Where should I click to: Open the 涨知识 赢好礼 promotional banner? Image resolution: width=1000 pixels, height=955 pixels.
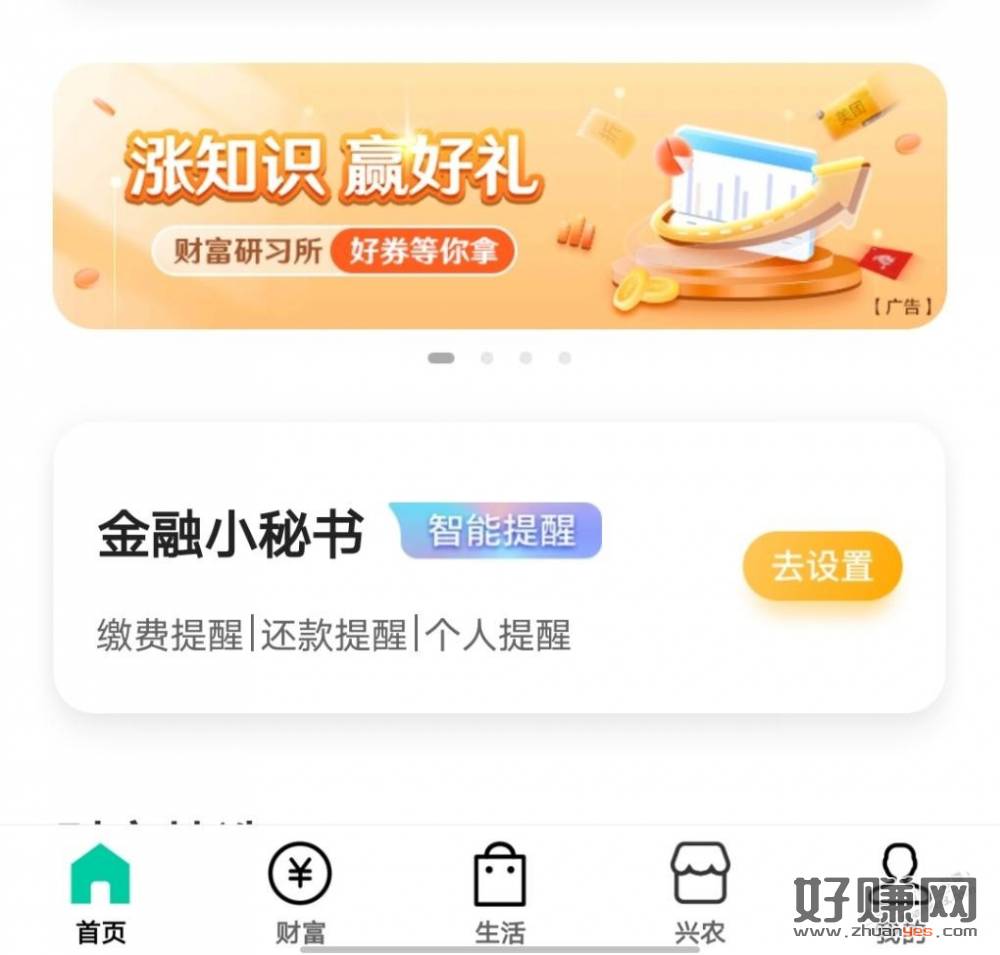pos(500,196)
